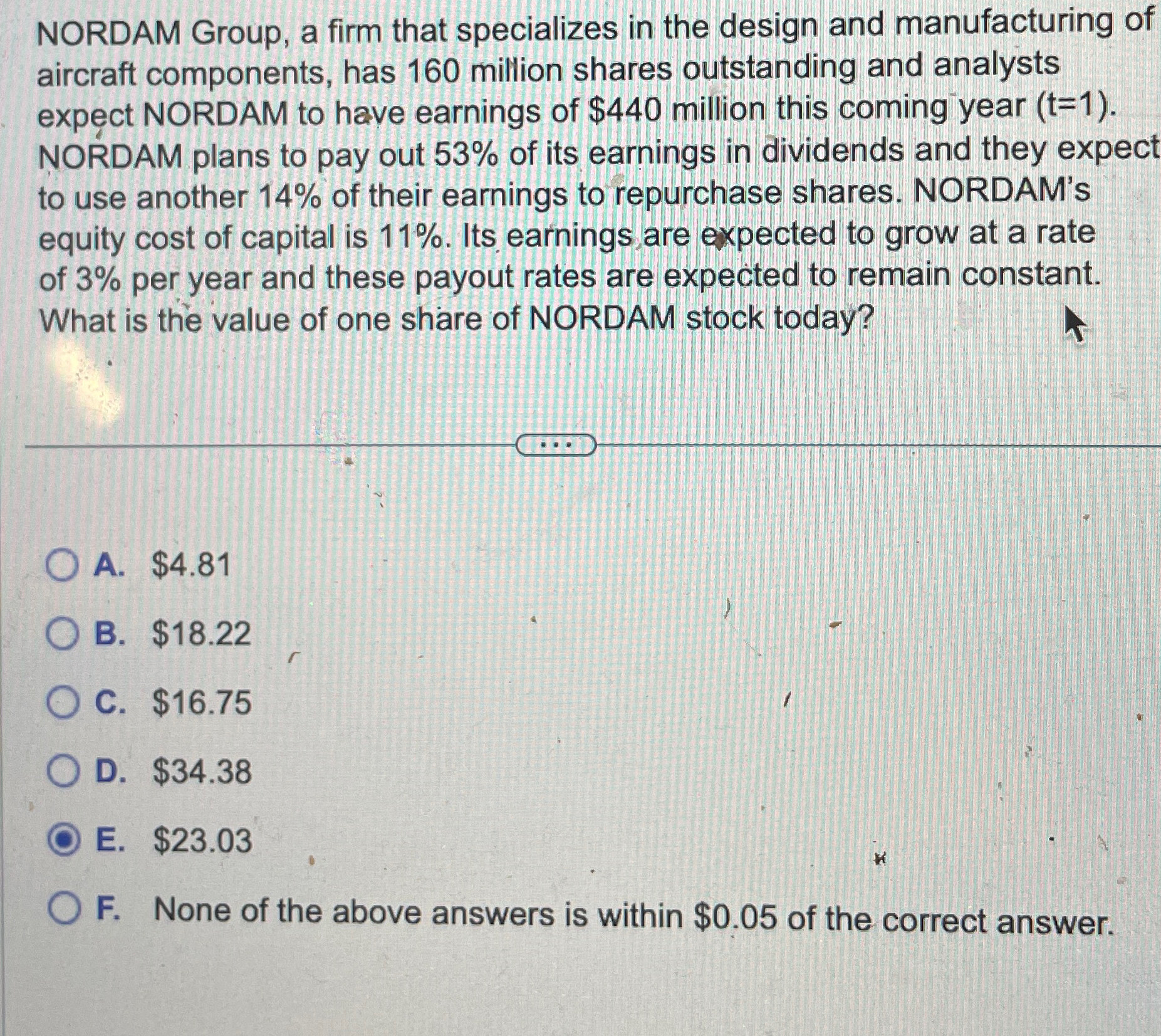Choose F, None of the above answers

(x=64, y=910)
